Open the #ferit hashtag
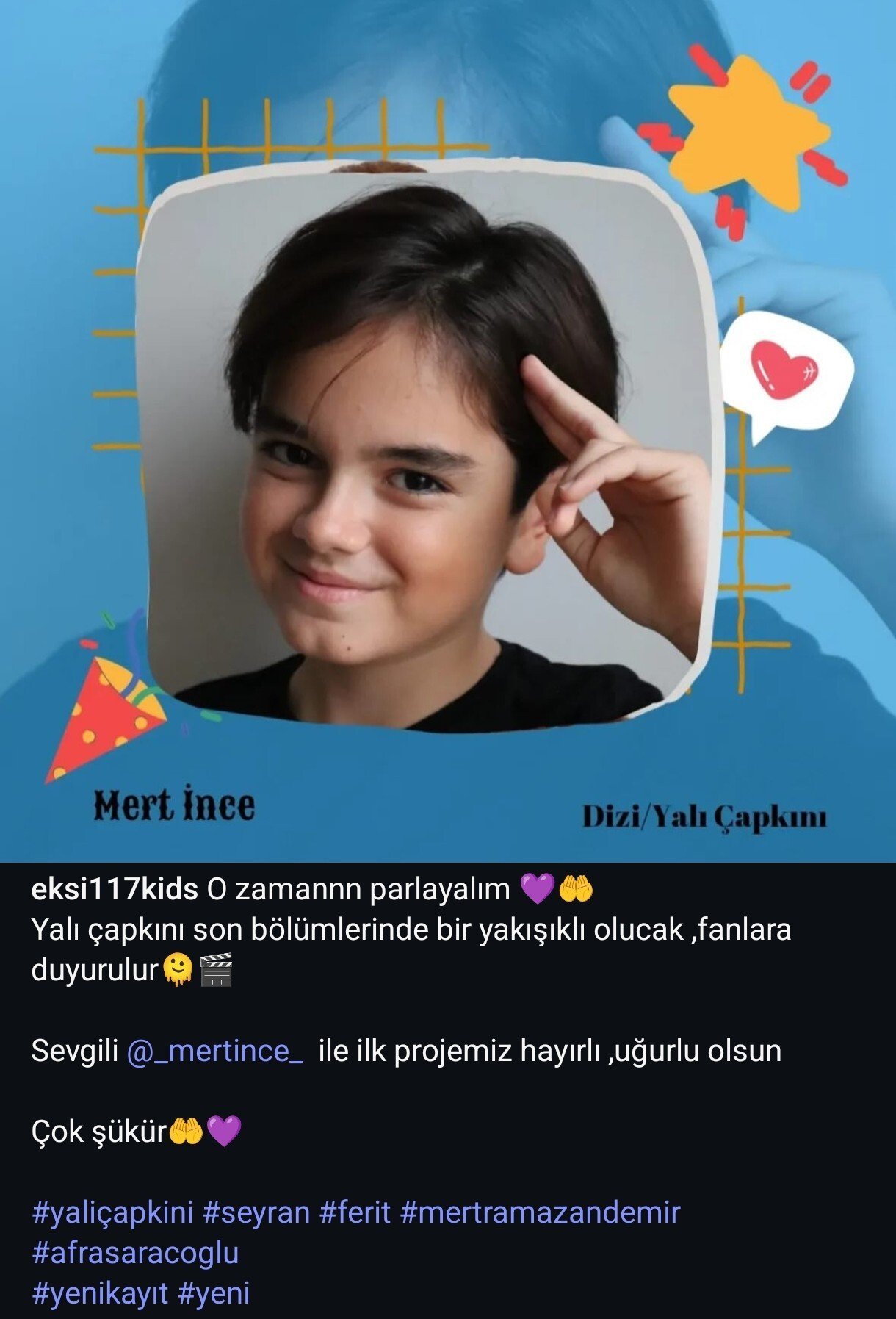The width and height of the screenshot is (896, 1319). click(x=355, y=1212)
